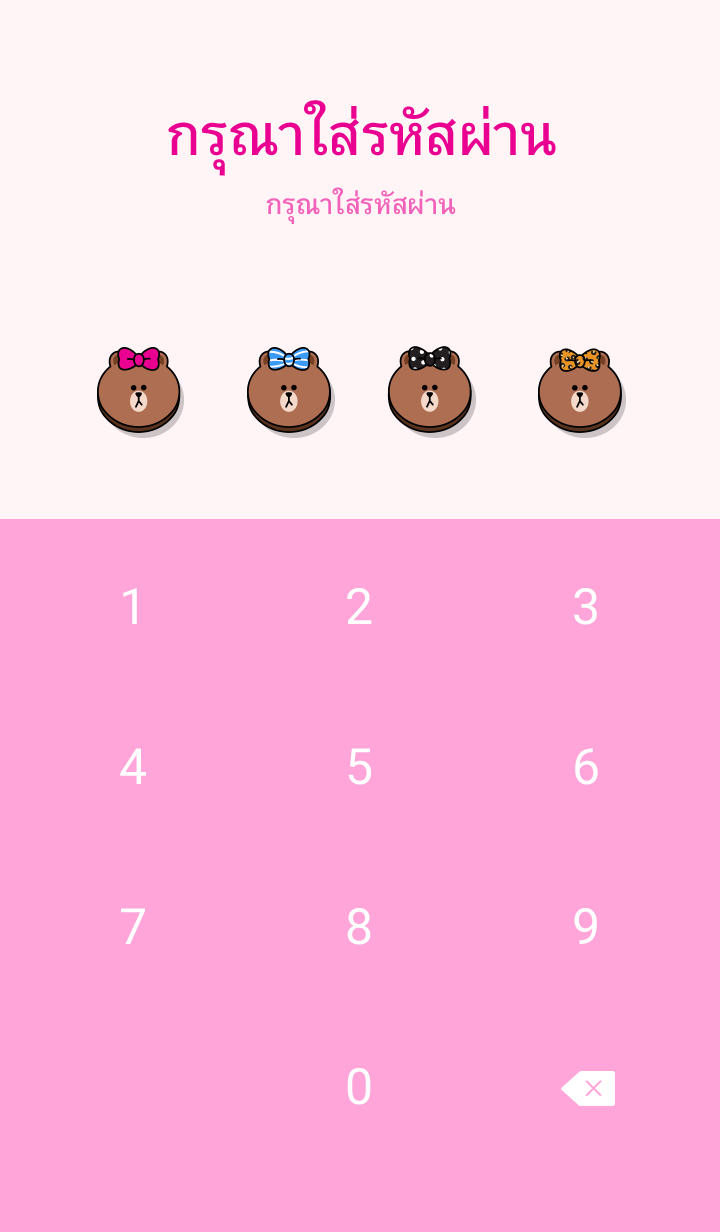Enter the number 4
The image size is (720, 1232).
(x=133, y=767)
